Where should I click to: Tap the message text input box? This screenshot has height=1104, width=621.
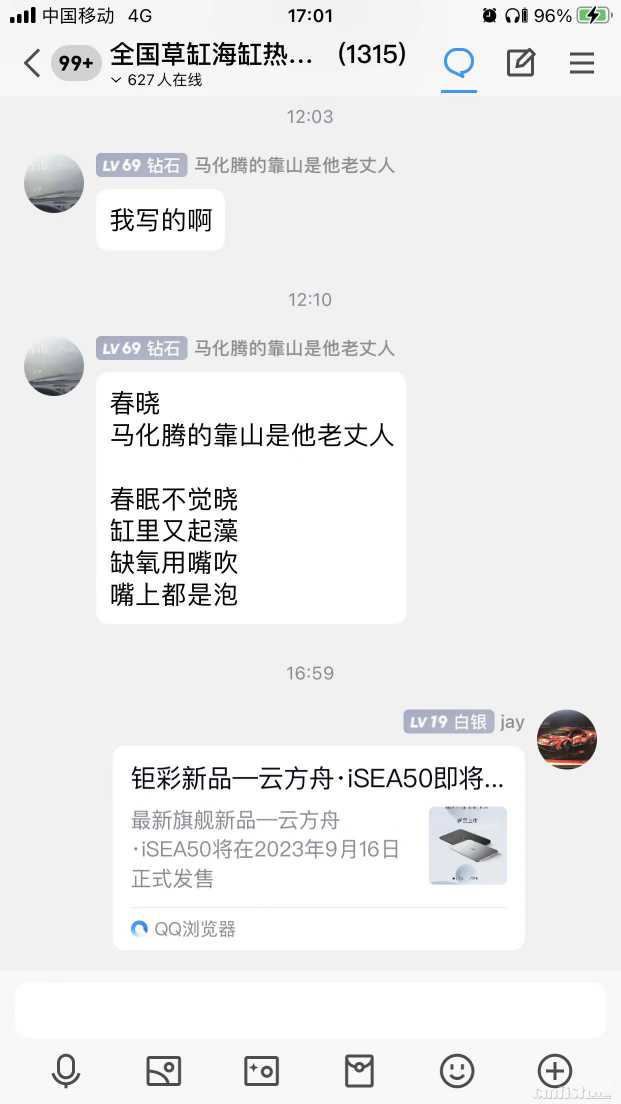310,1009
